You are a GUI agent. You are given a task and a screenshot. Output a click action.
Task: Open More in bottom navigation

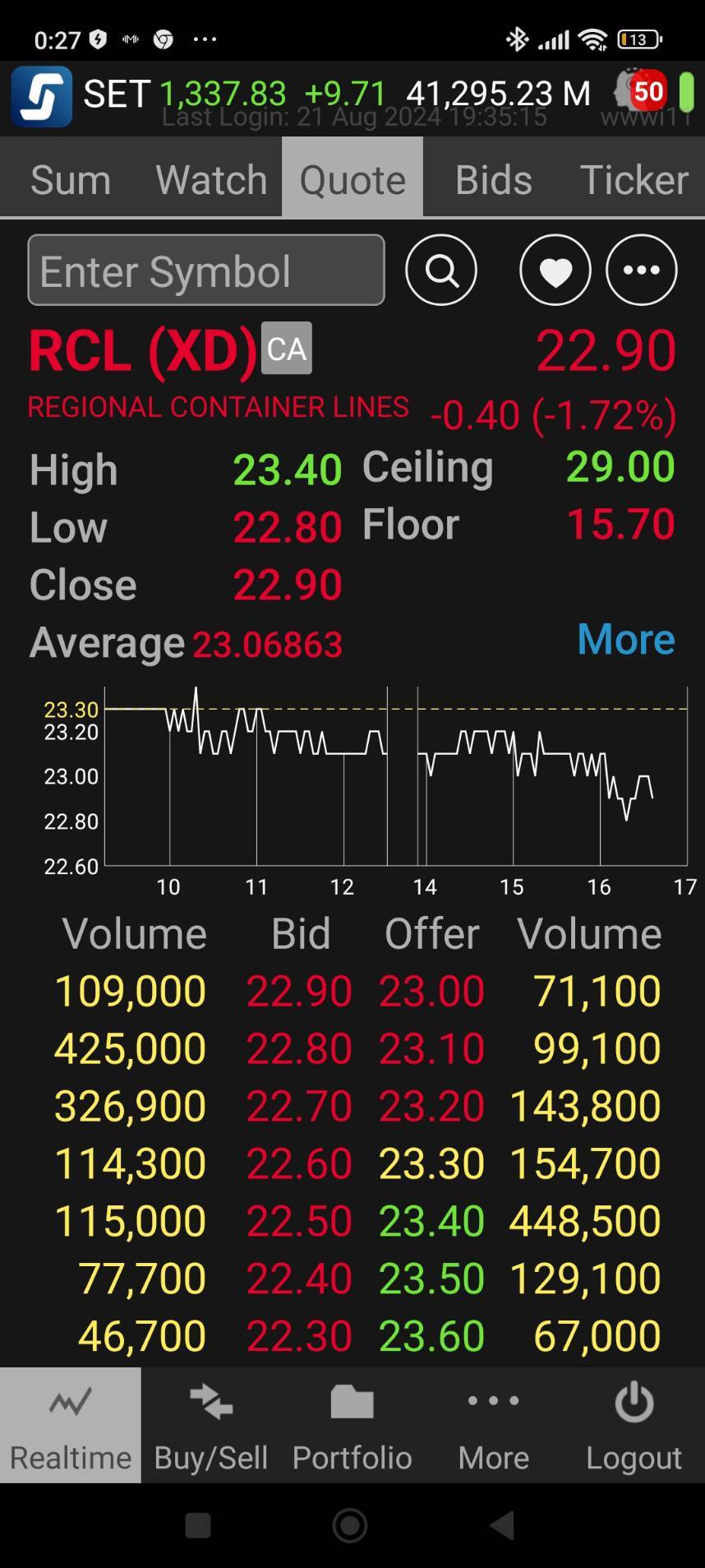494,1425
